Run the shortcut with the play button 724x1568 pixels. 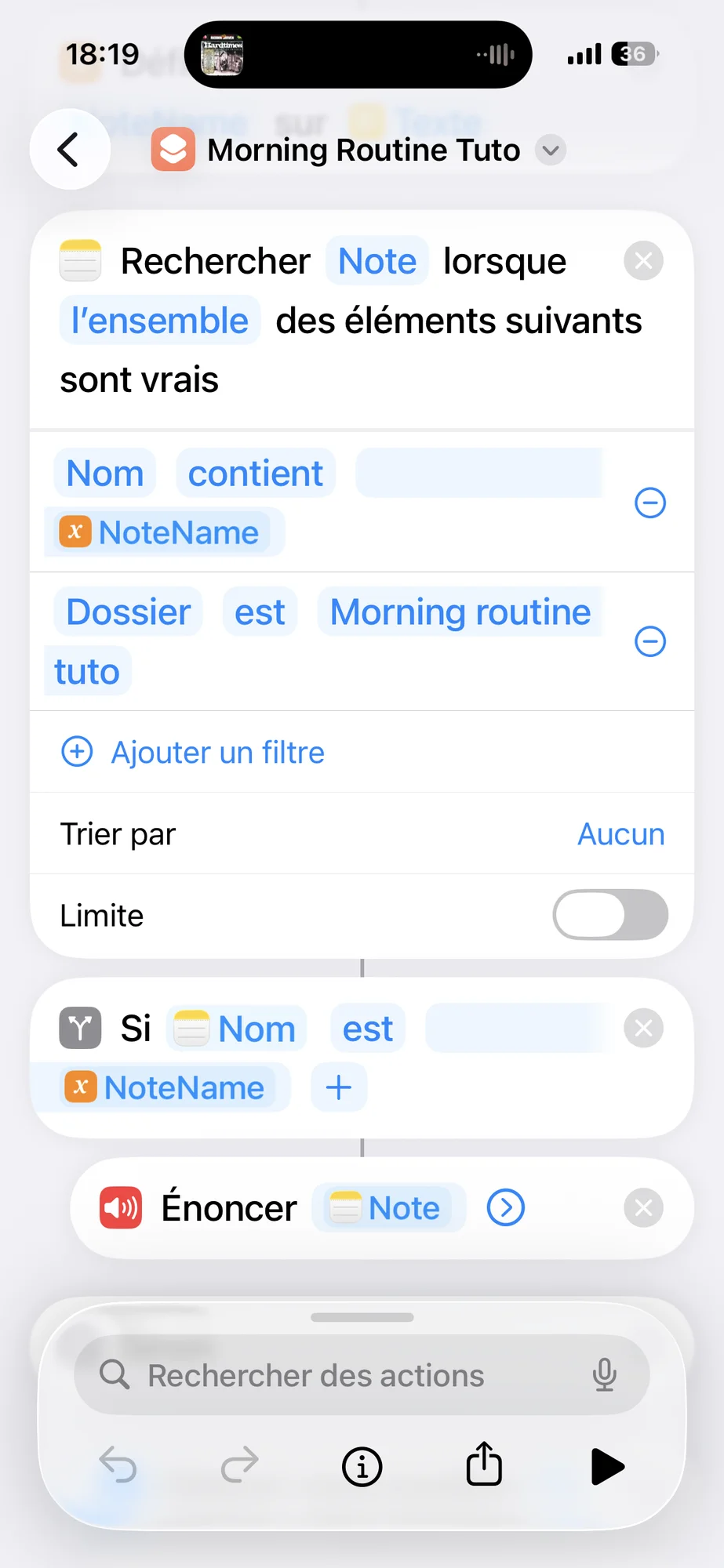(x=606, y=1466)
